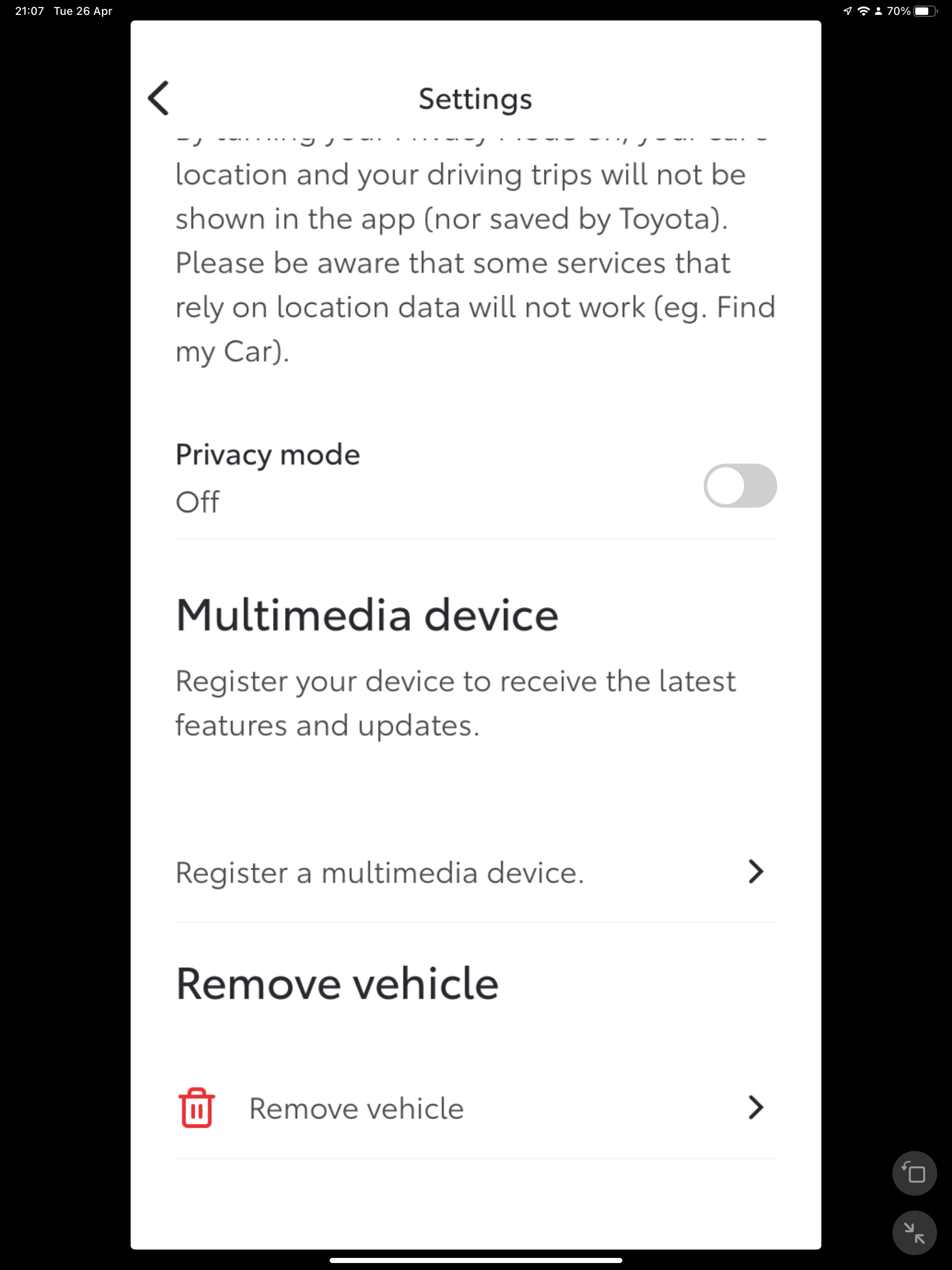
Task: Tap the shrink window button
Action: tap(913, 1232)
